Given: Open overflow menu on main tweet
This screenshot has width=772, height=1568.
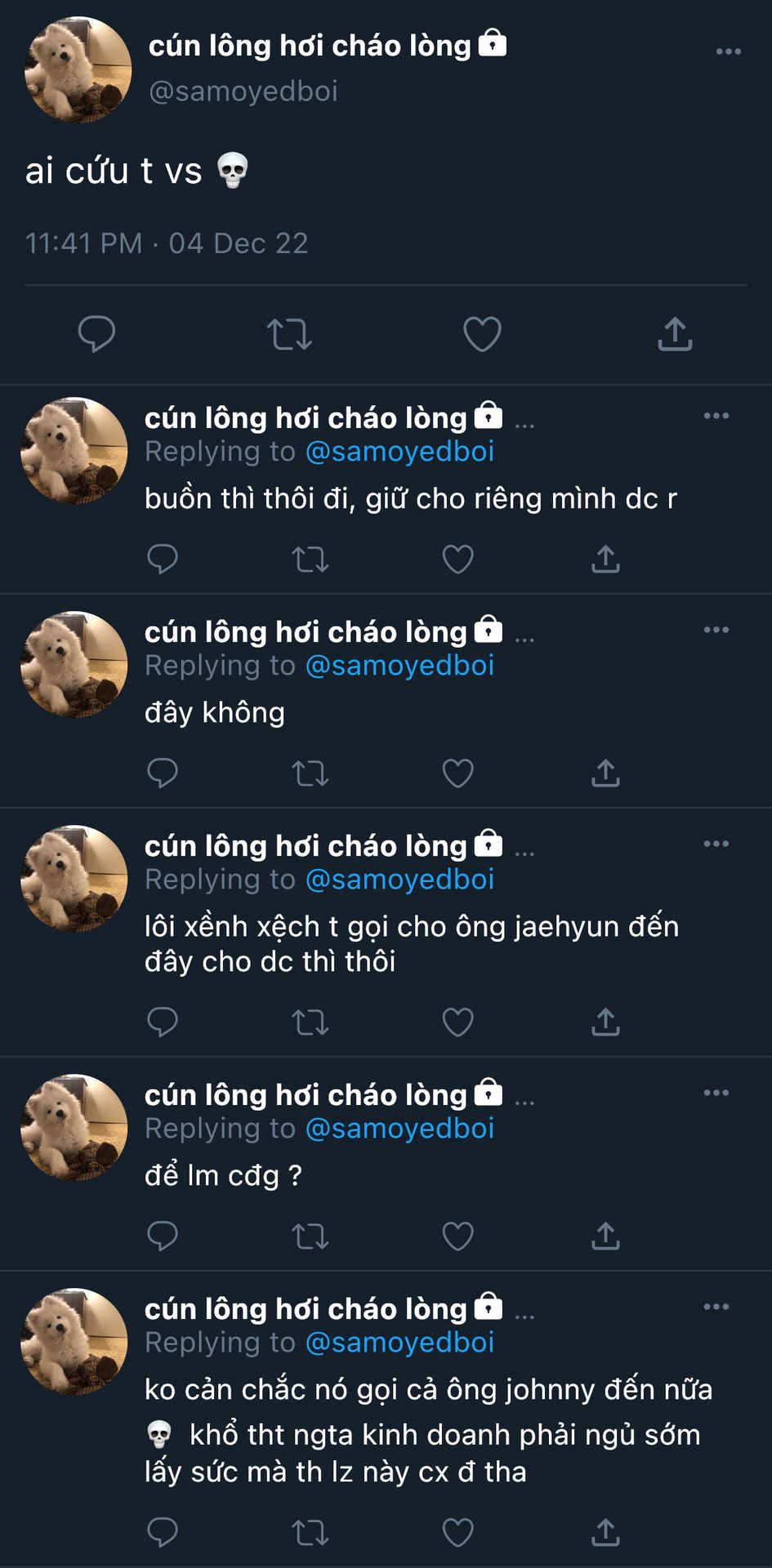Looking at the screenshot, I should click(x=728, y=51).
